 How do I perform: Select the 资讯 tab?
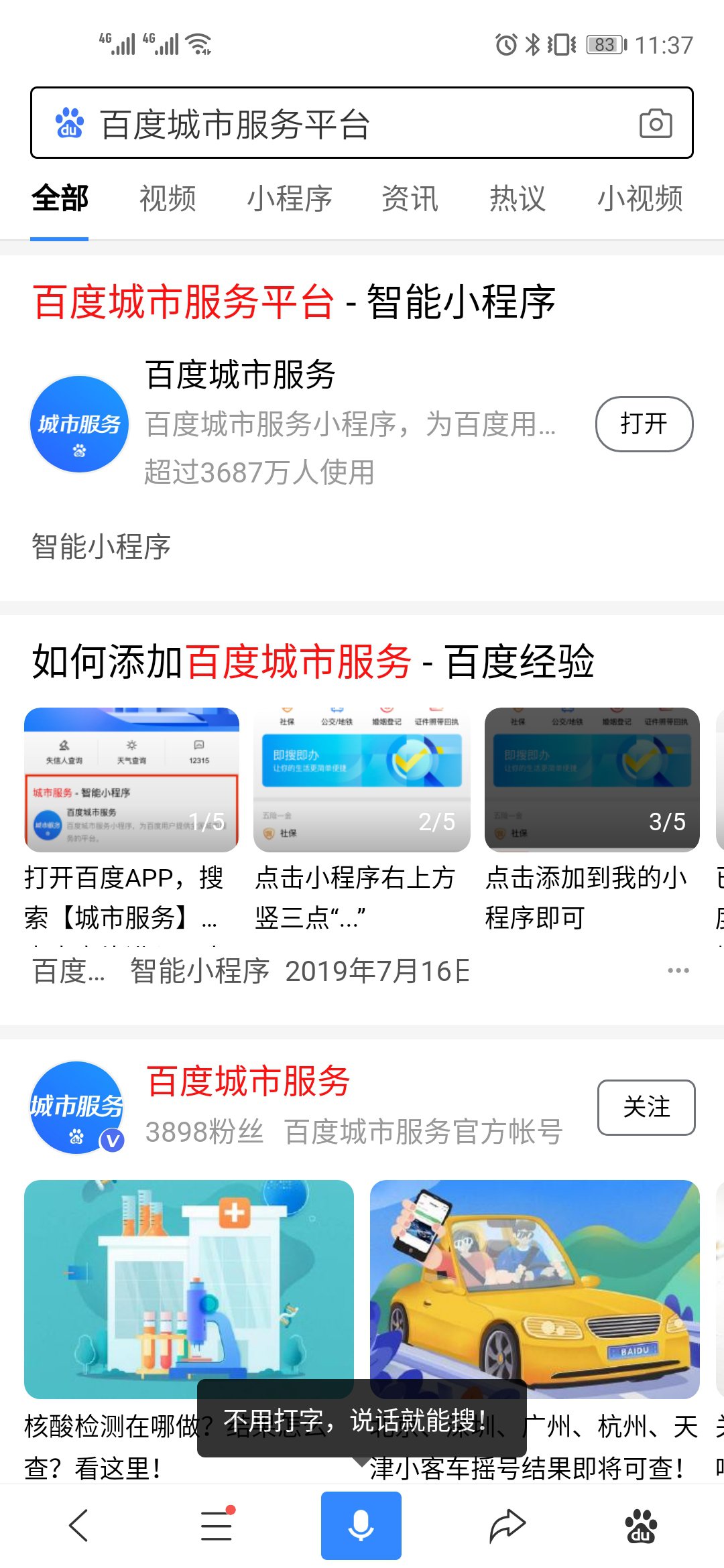pyautogui.click(x=410, y=199)
